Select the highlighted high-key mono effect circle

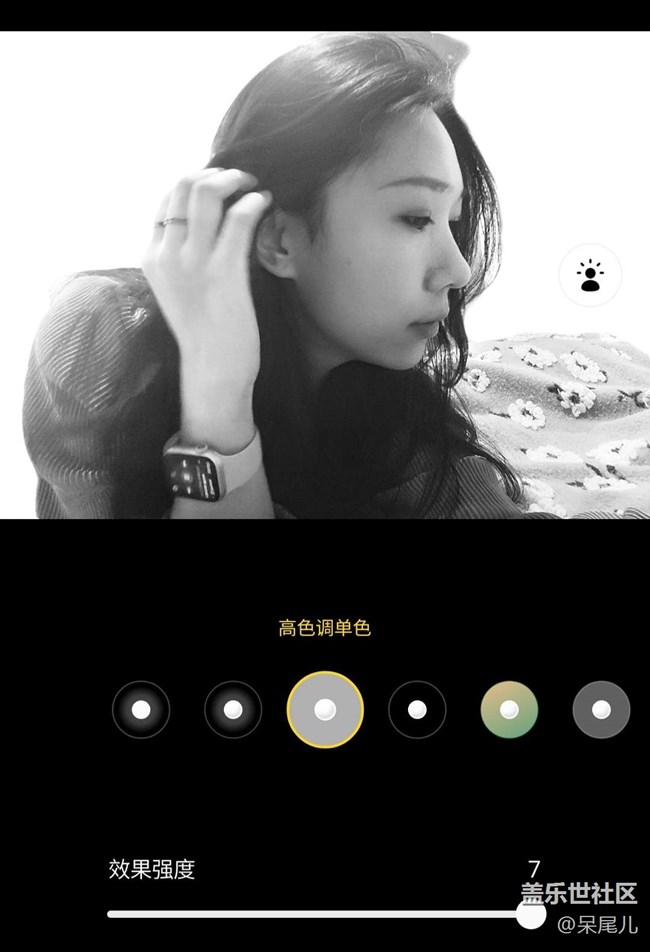324,709
